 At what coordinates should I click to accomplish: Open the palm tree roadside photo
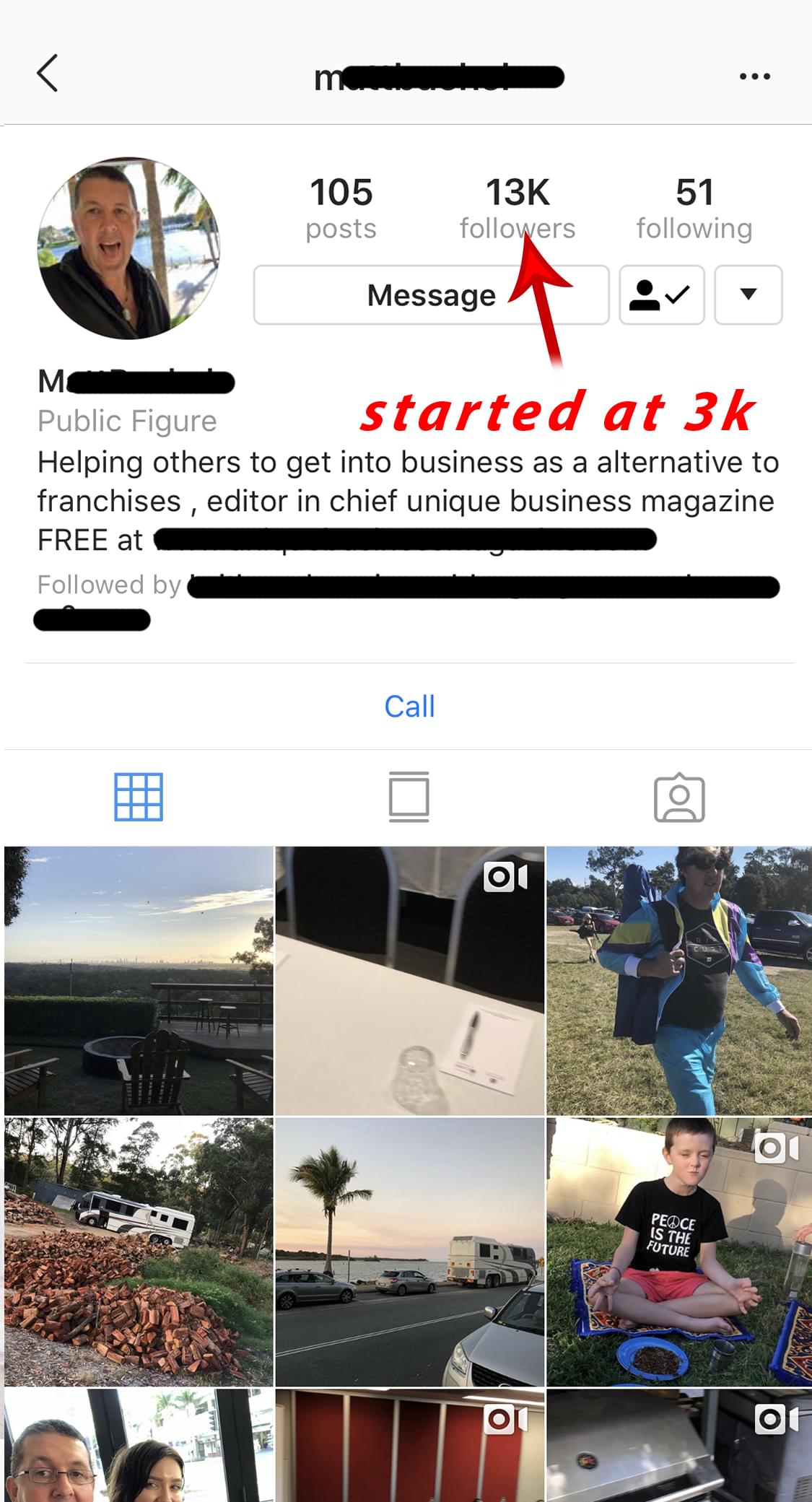(x=409, y=1252)
